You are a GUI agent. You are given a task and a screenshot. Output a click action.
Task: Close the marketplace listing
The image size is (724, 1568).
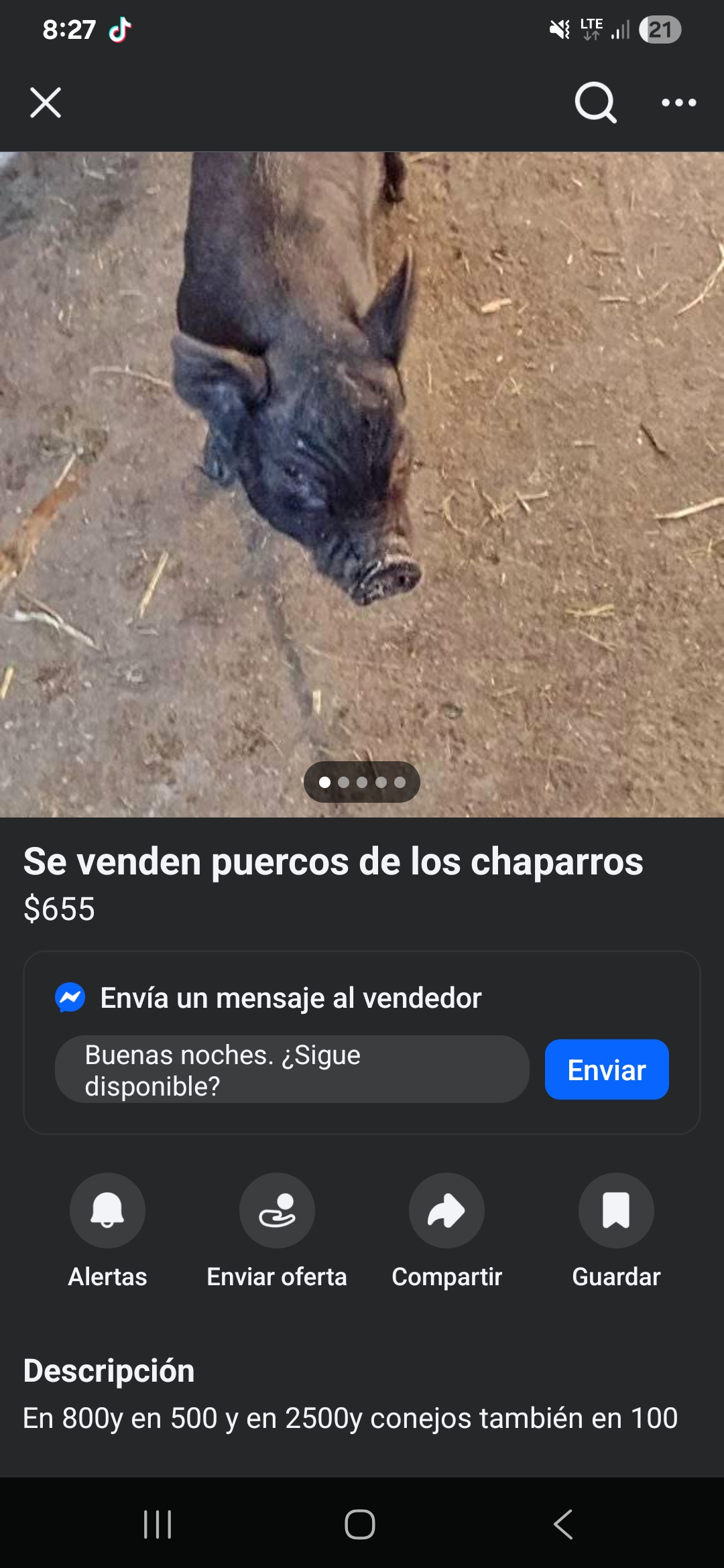(x=46, y=103)
